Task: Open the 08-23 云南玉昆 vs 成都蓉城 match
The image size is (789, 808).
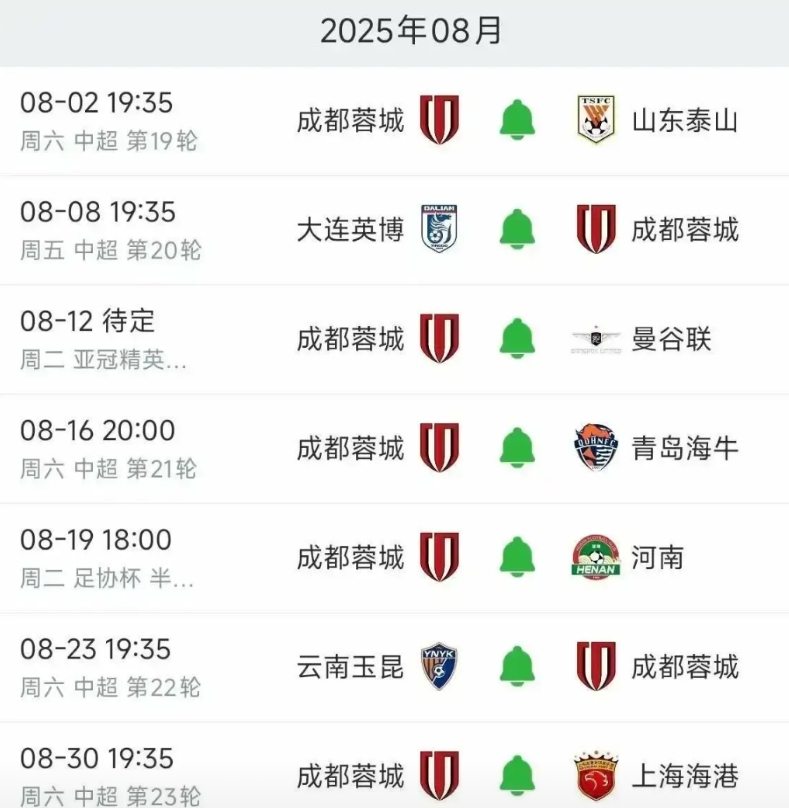Action: click(x=150, y=666)
